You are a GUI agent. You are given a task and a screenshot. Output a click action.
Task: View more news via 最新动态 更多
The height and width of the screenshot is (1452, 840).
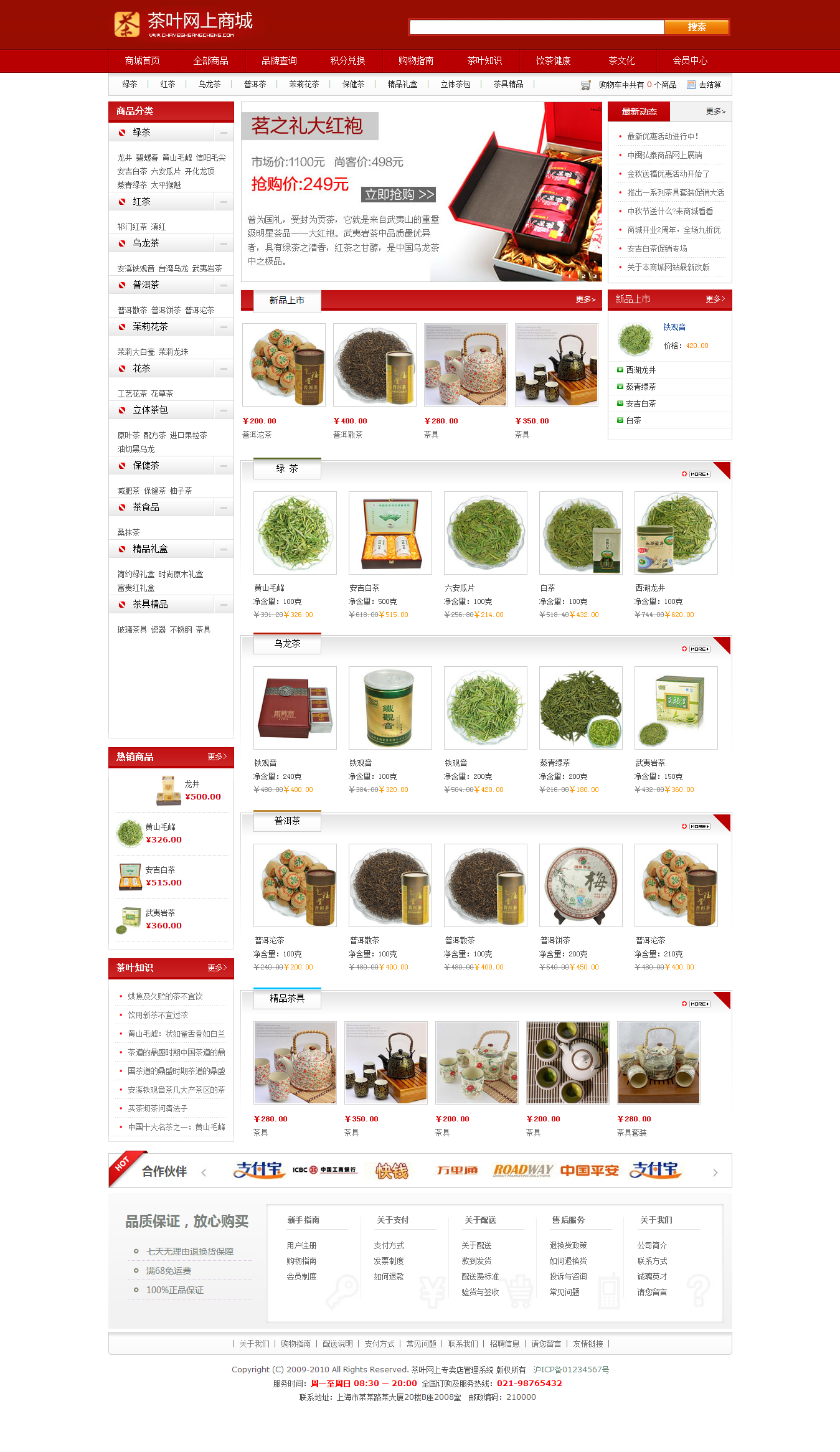pyautogui.click(x=715, y=111)
